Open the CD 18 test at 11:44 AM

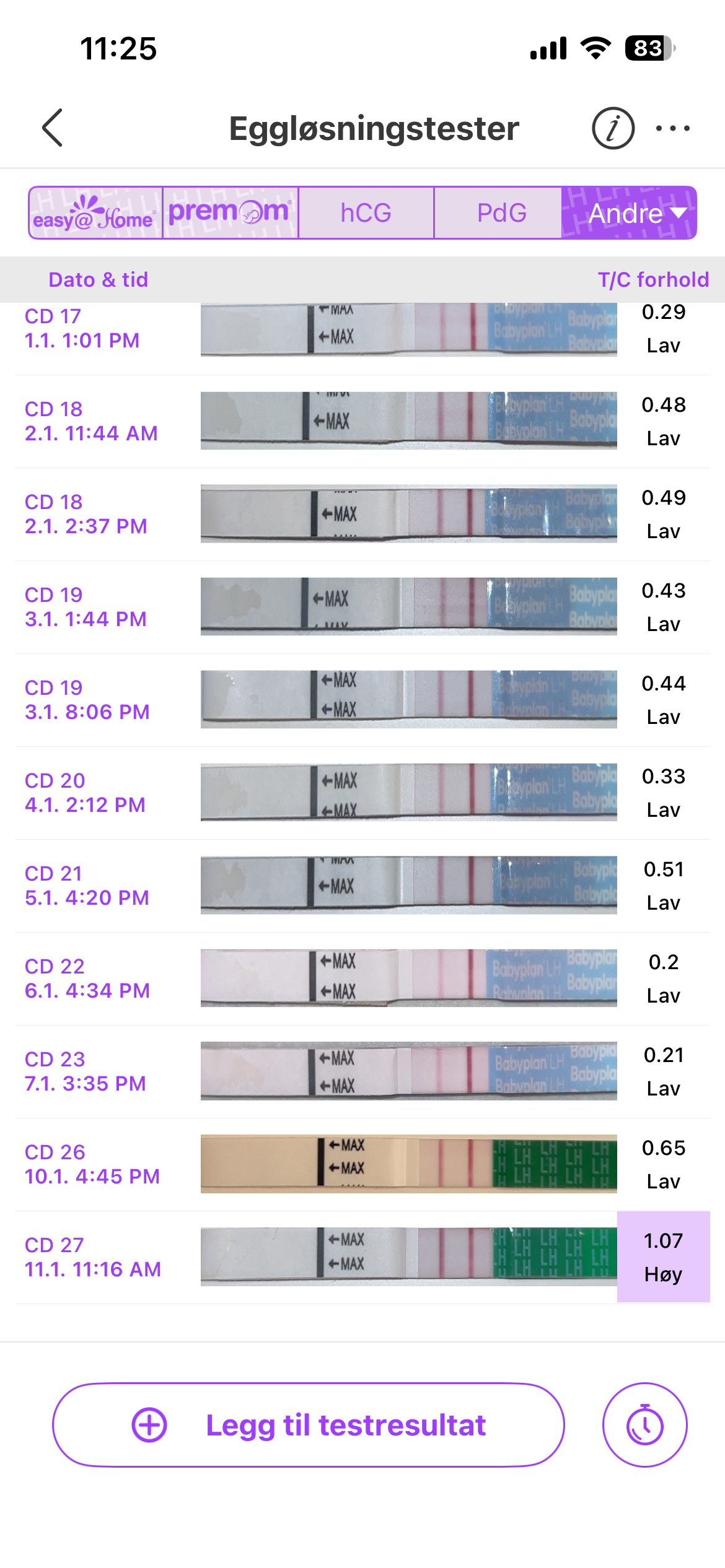(362, 421)
